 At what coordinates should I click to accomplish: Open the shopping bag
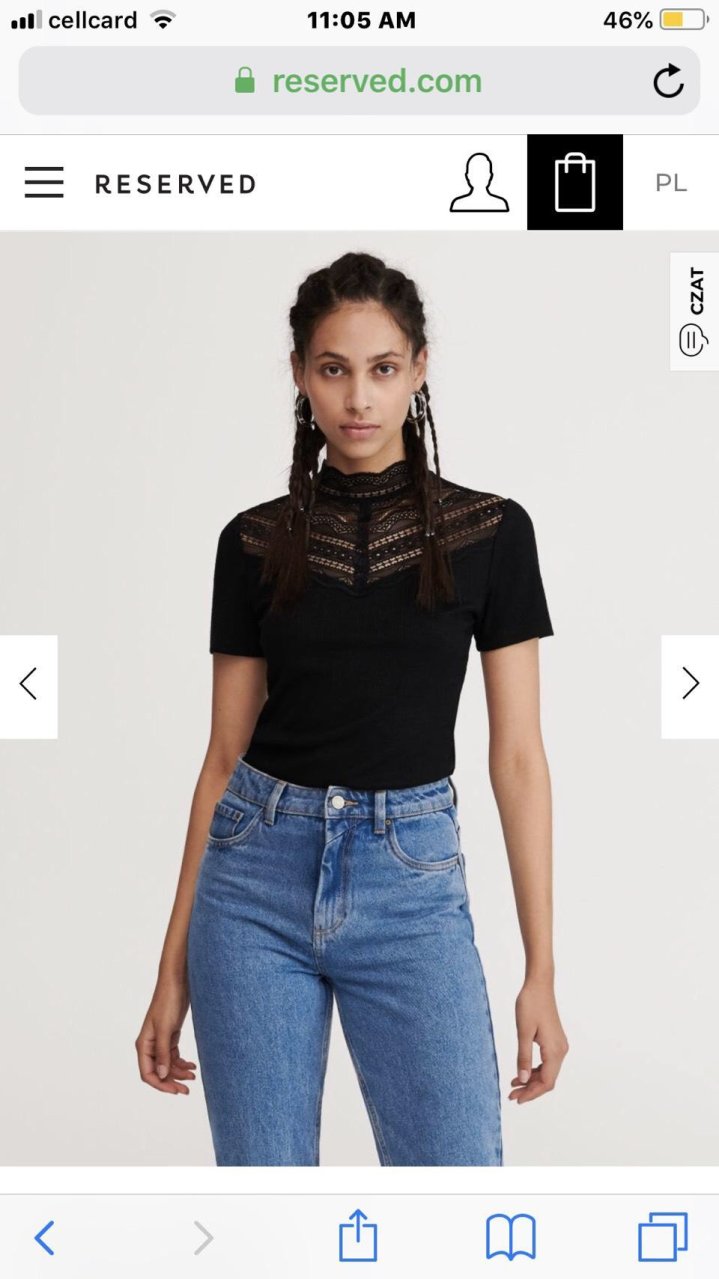[x=575, y=182]
